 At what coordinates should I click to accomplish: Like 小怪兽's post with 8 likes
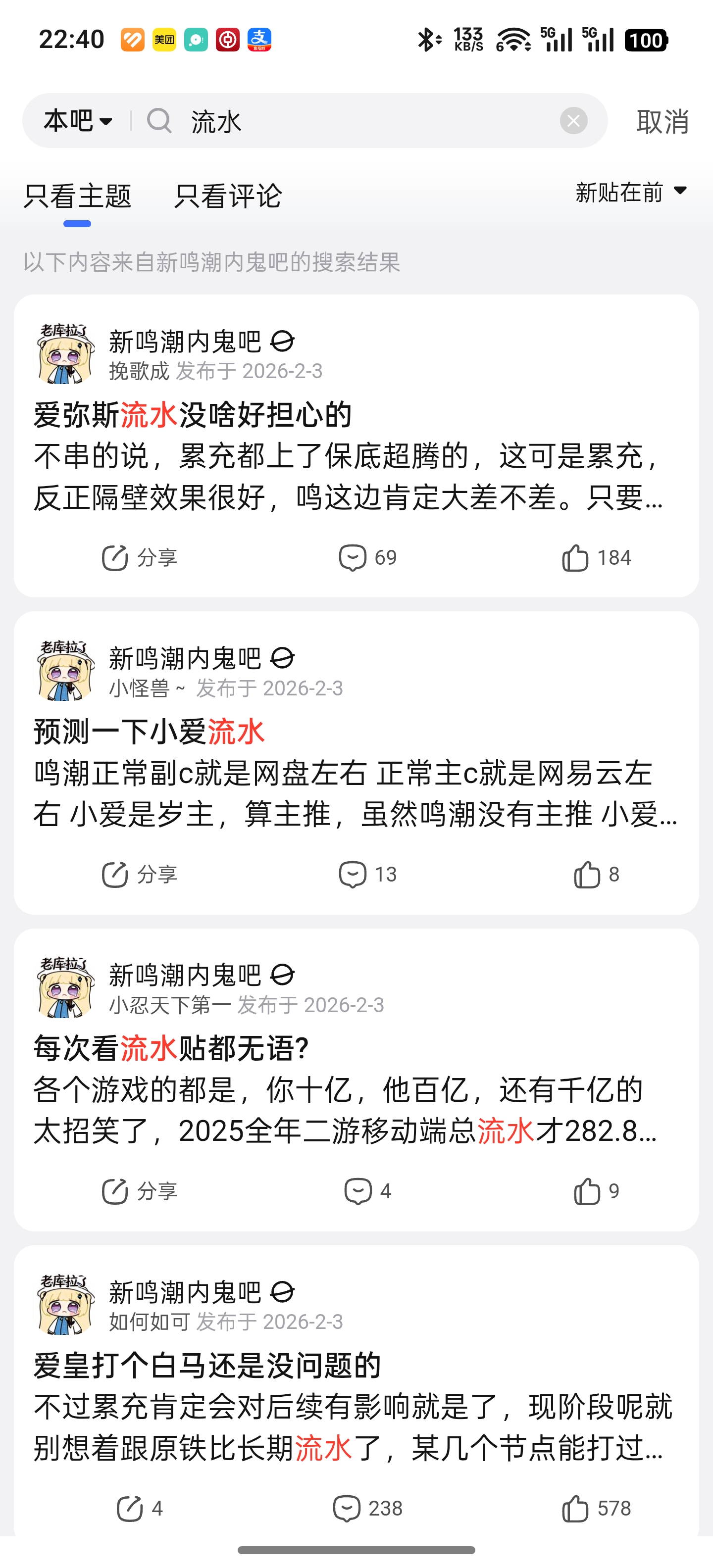tap(596, 875)
